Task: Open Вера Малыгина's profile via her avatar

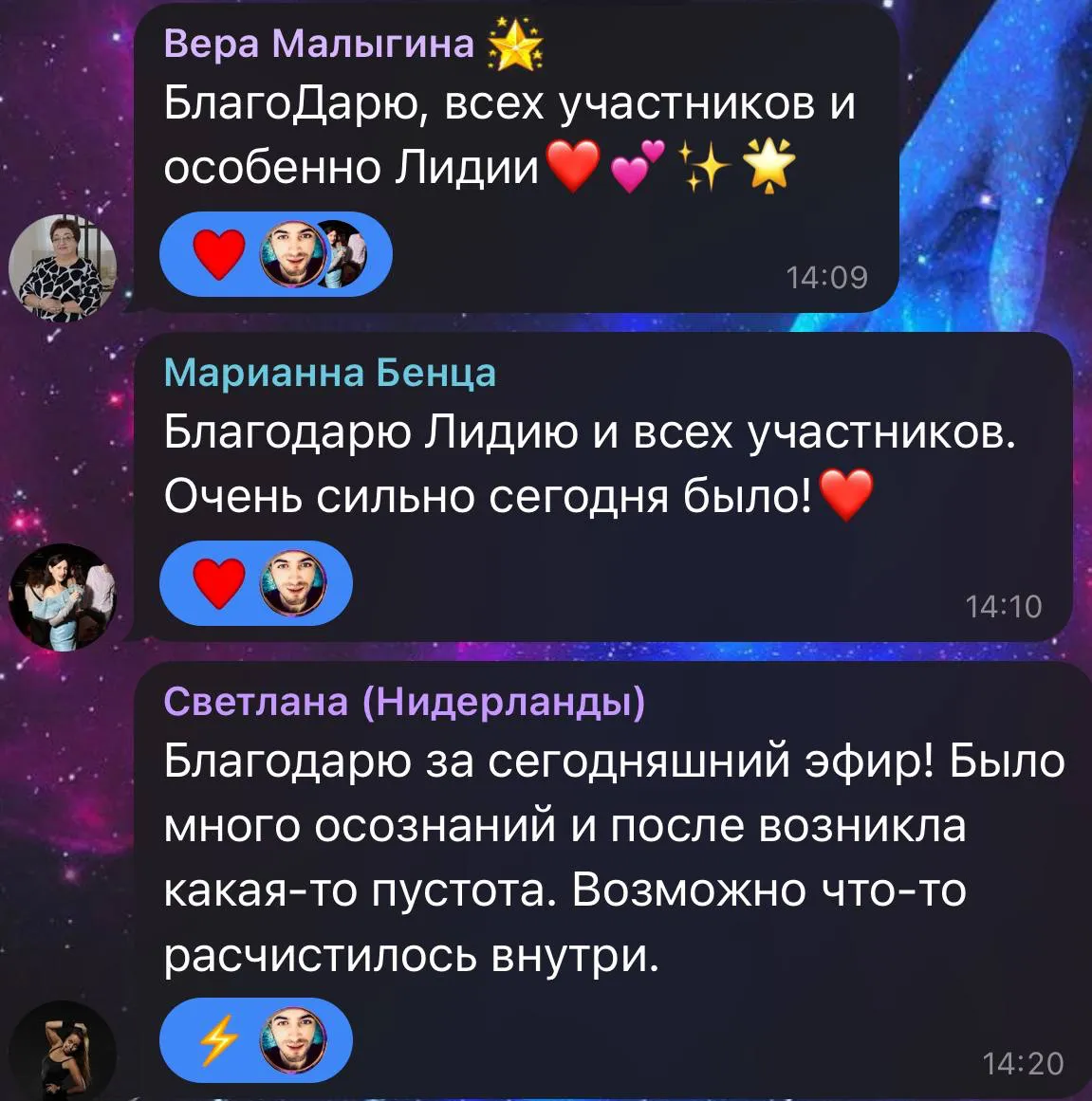Action: pyautogui.click(x=63, y=267)
